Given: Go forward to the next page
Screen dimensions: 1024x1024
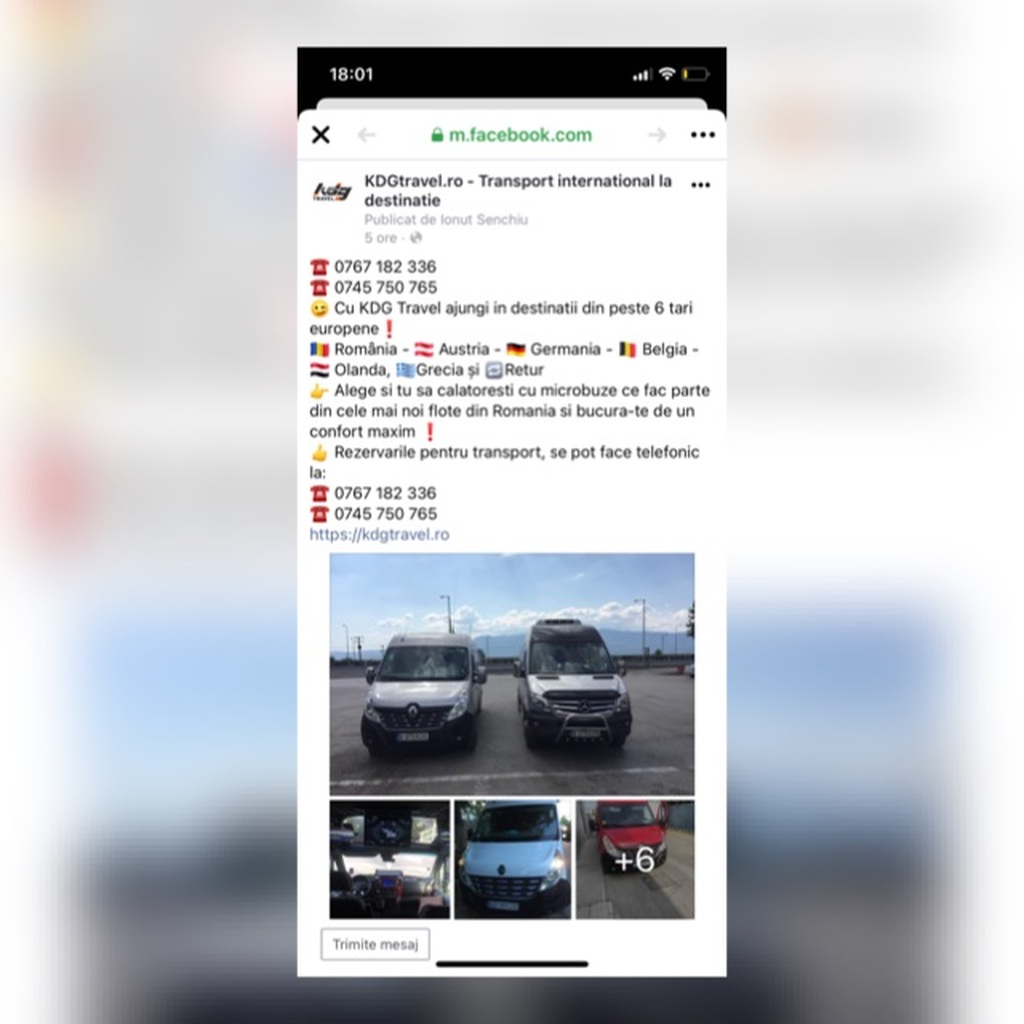Looking at the screenshot, I should pos(657,135).
